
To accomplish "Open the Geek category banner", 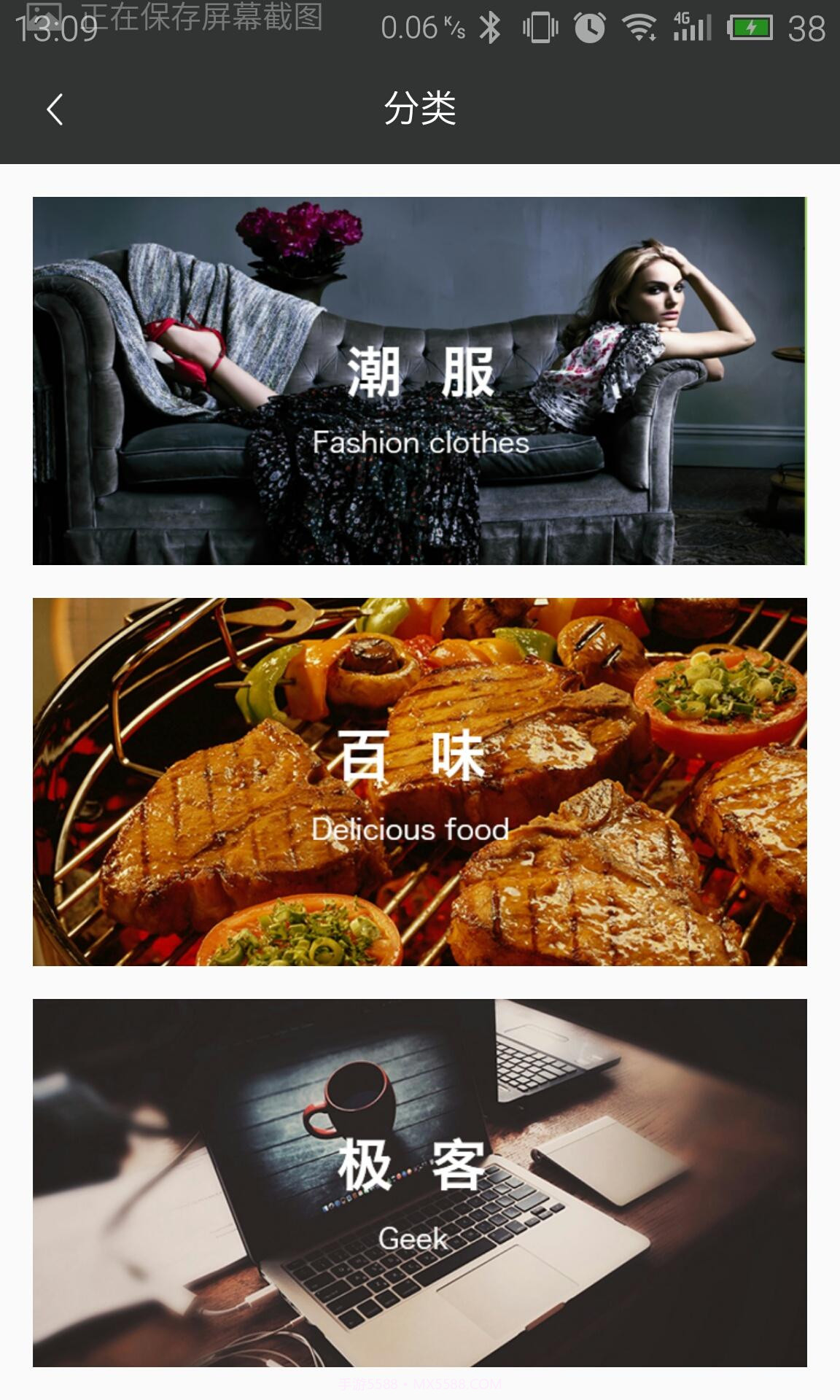I will tap(420, 1181).
